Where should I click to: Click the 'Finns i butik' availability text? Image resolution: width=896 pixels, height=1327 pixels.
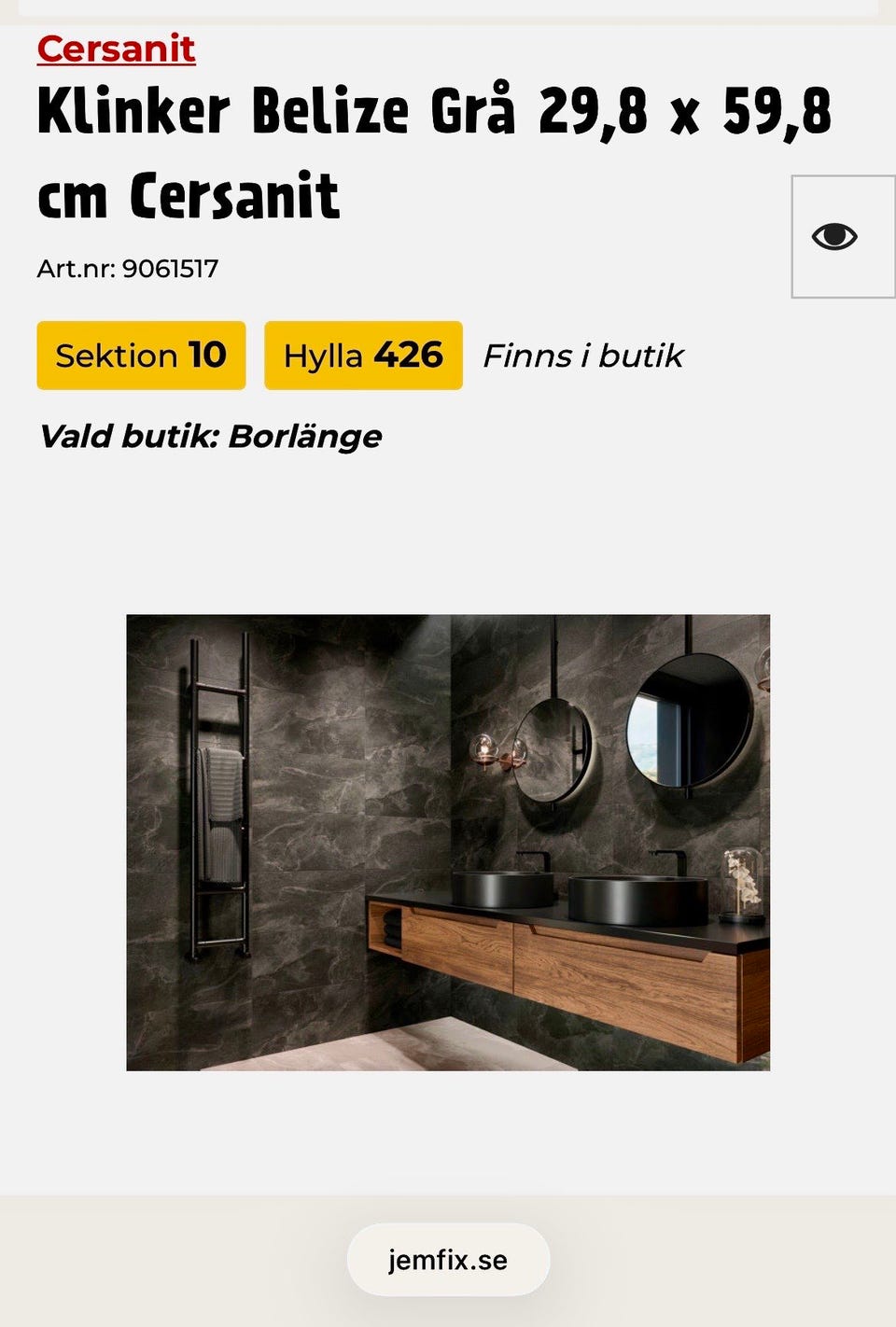tap(582, 356)
